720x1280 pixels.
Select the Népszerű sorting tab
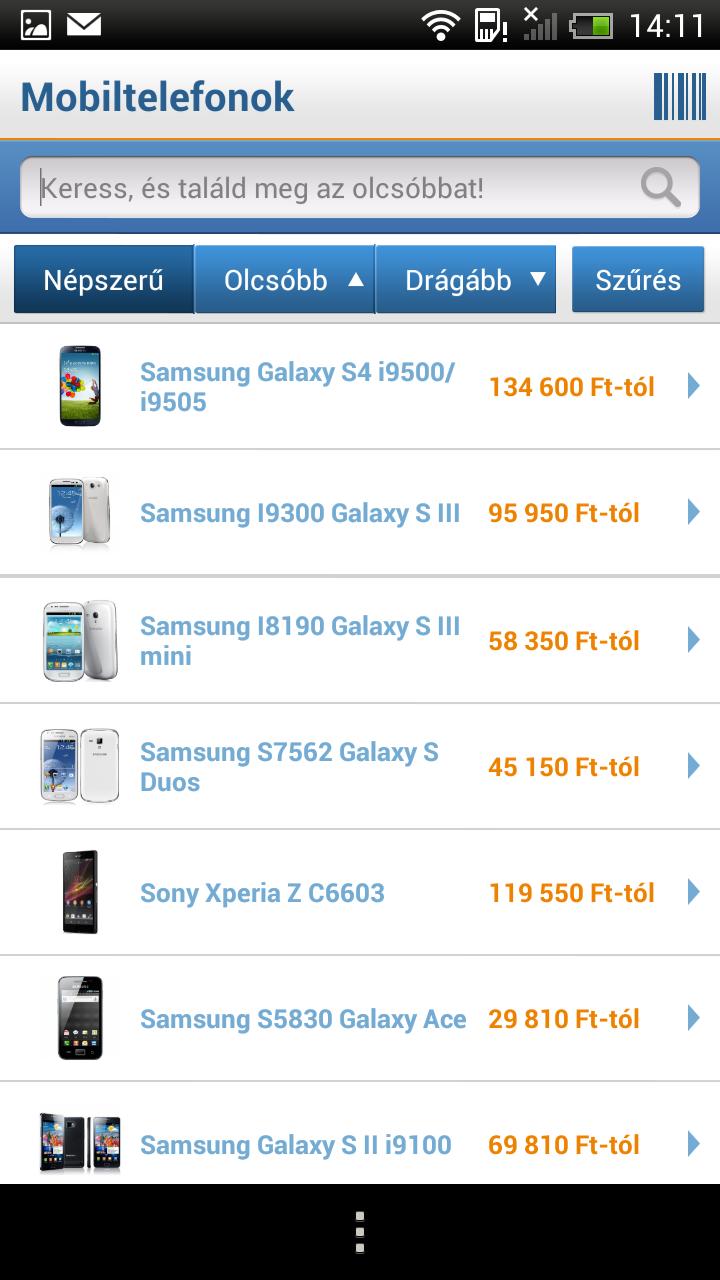tap(103, 280)
